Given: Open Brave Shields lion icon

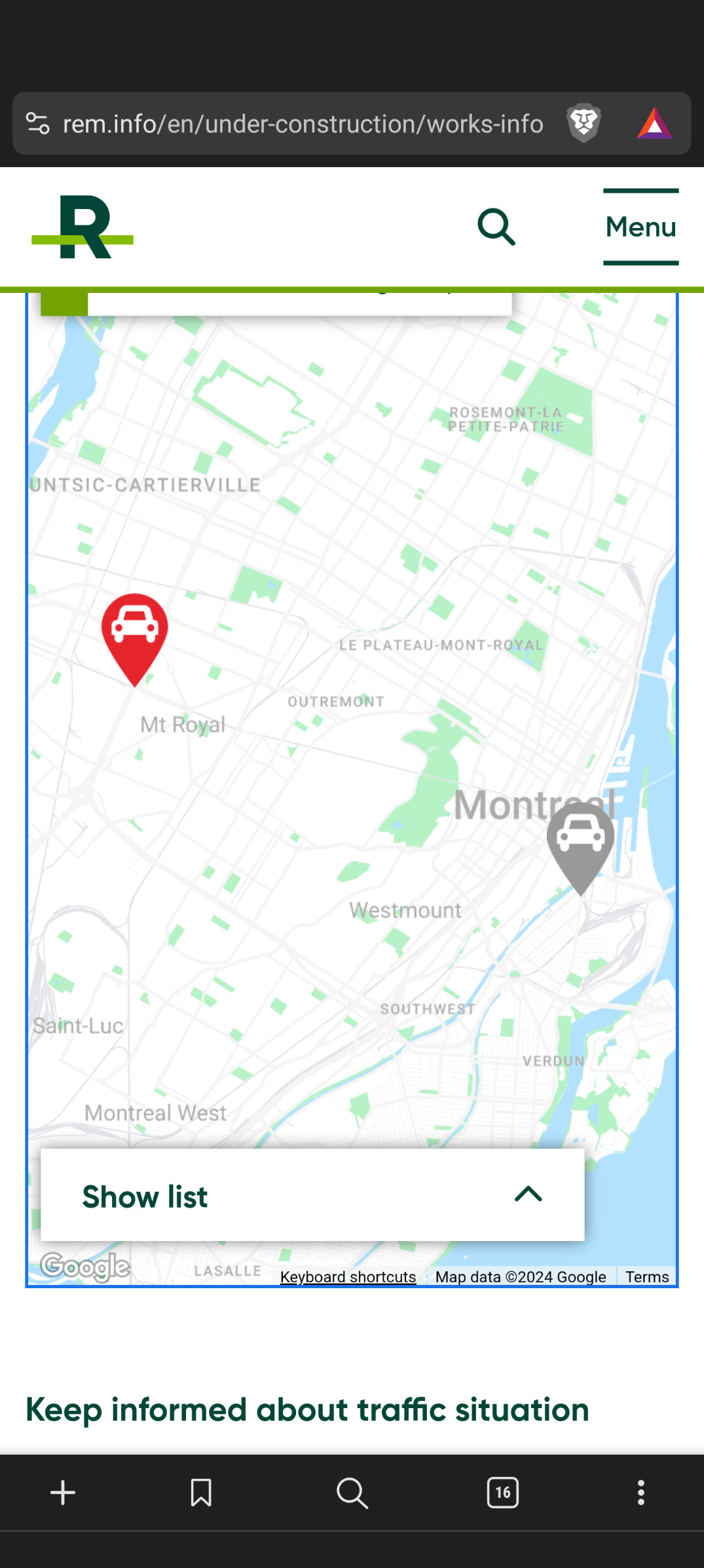Looking at the screenshot, I should pyautogui.click(x=584, y=123).
